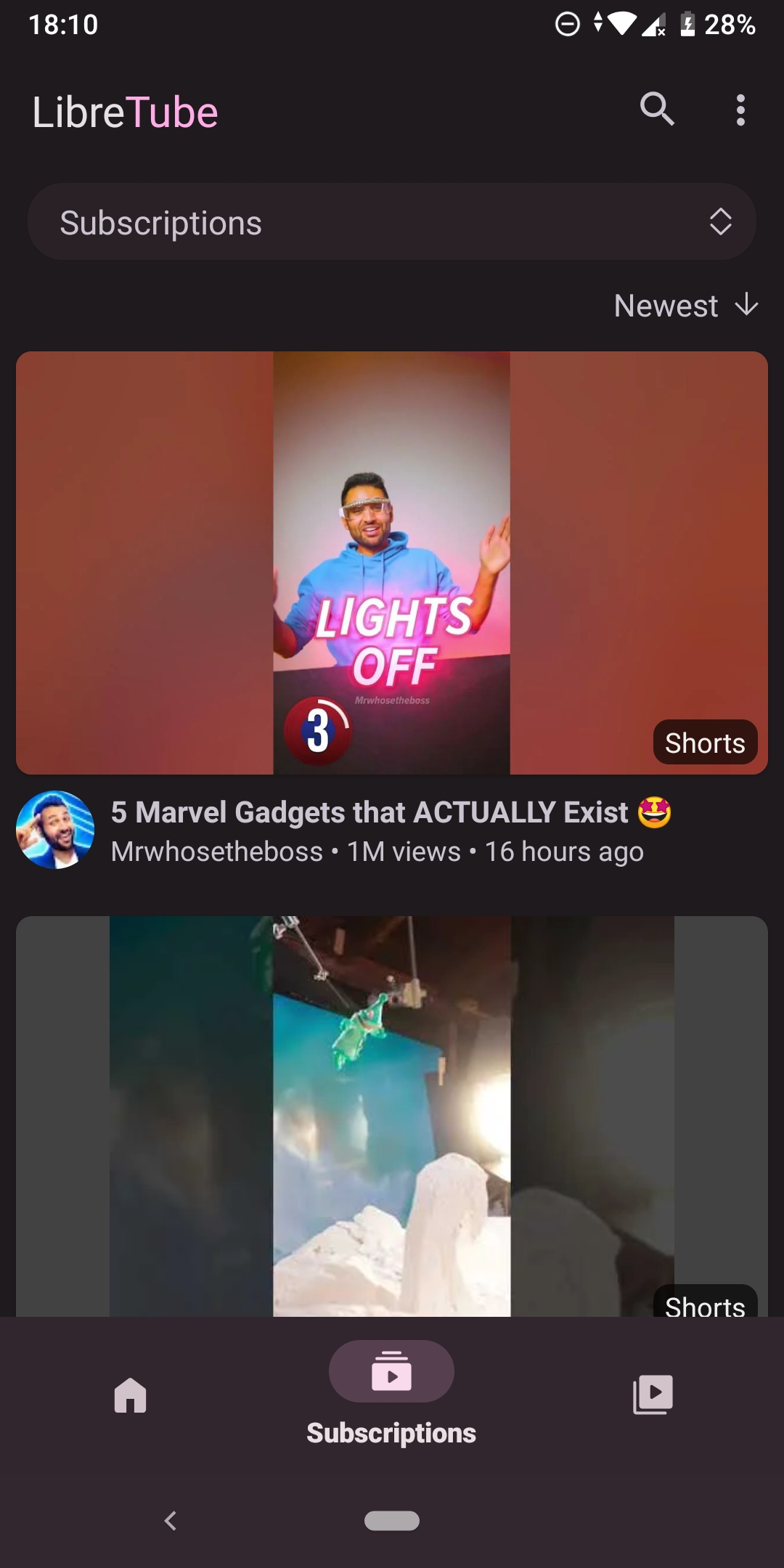Expand the Subscriptions dropdown

[x=392, y=222]
